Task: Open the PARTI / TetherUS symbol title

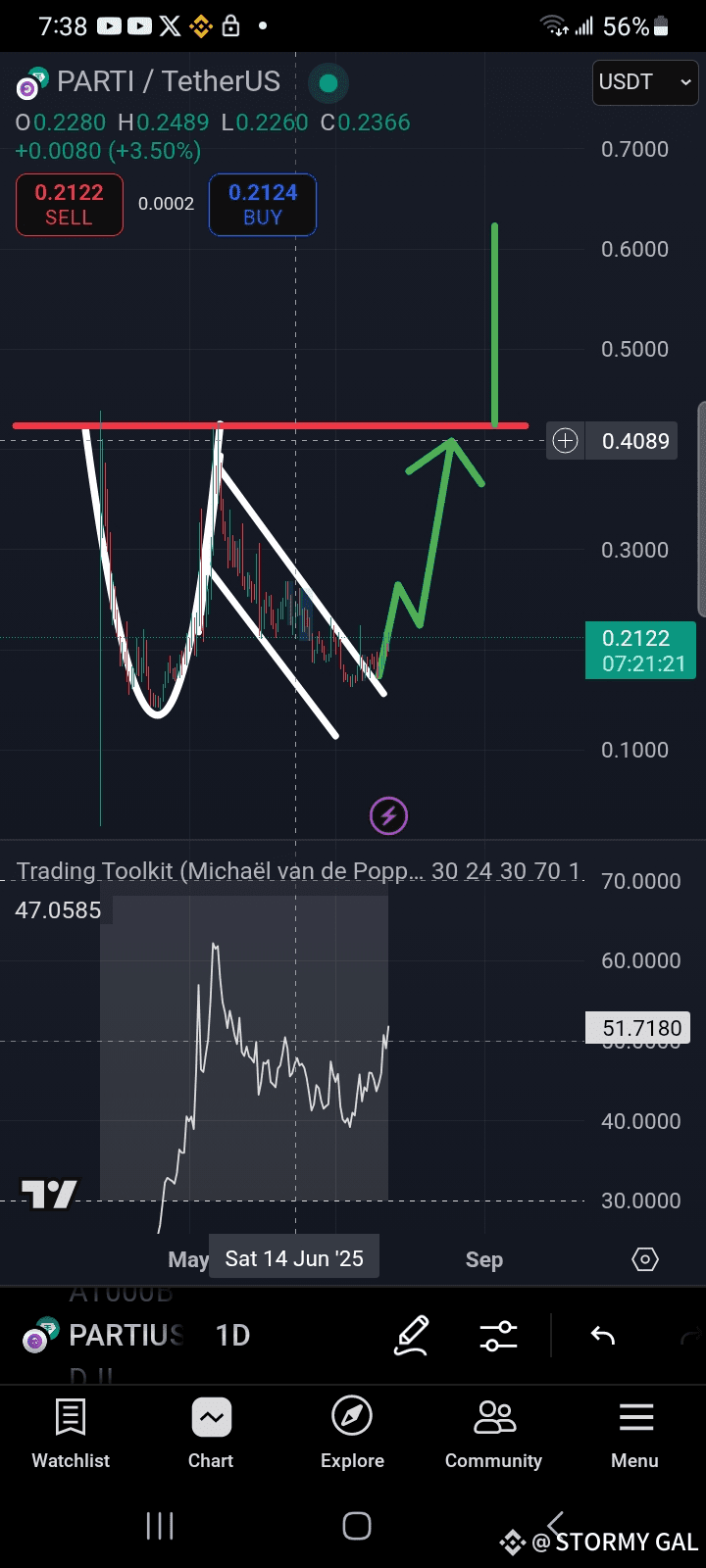Action: coord(169,81)
